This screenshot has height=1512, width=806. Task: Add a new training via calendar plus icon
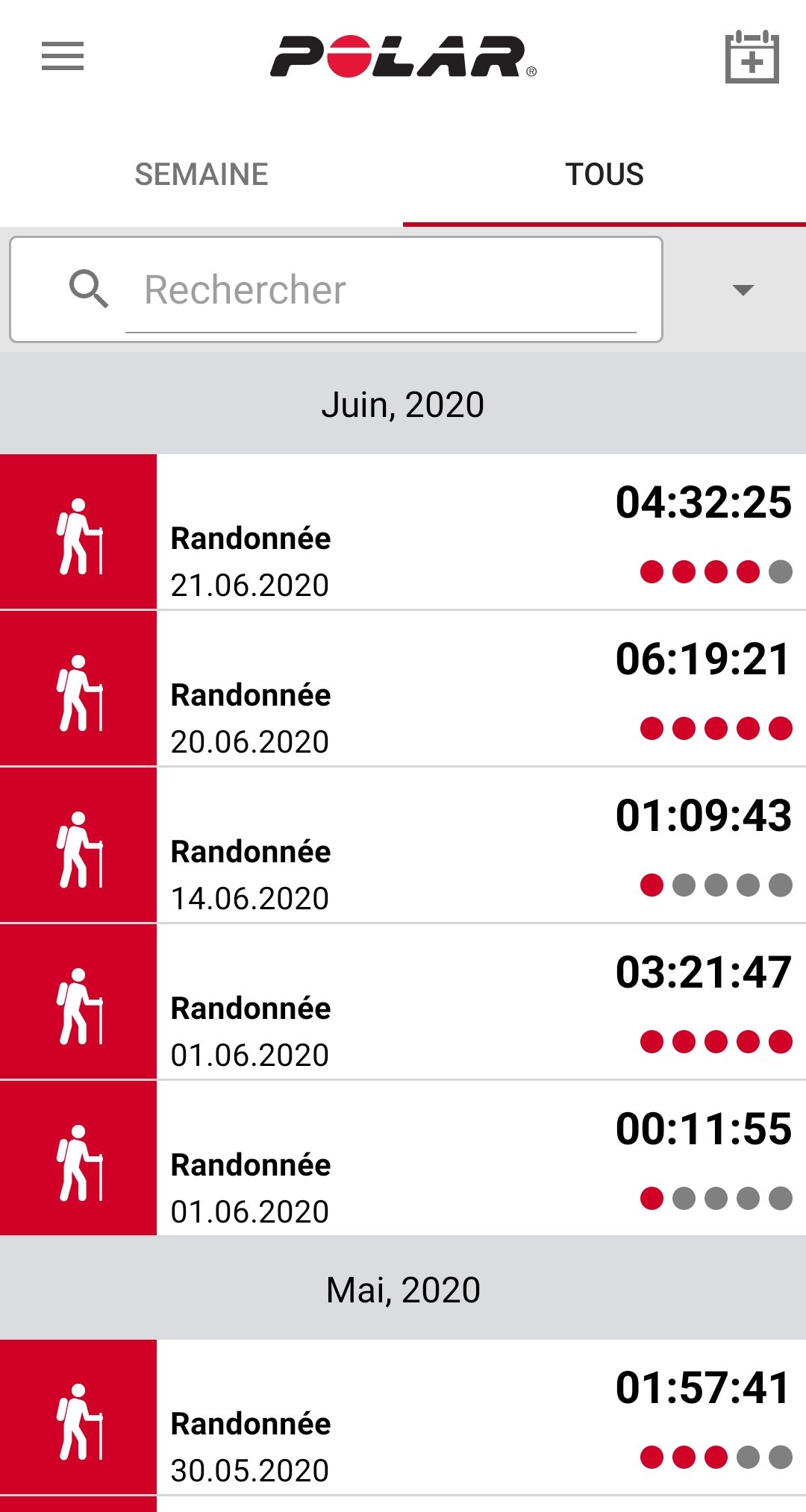pos(752,57)
